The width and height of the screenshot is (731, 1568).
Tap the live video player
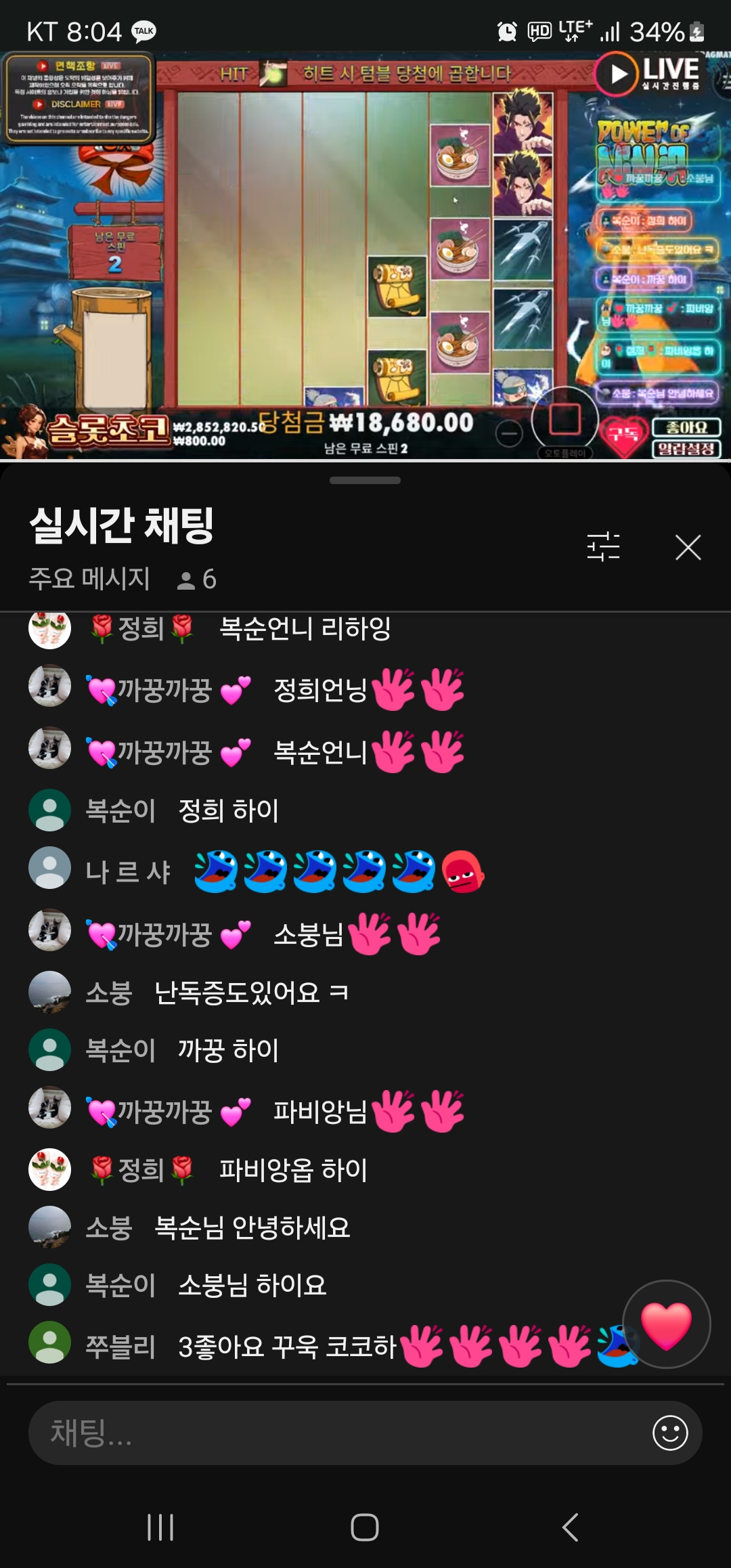(x=365, y=257)
